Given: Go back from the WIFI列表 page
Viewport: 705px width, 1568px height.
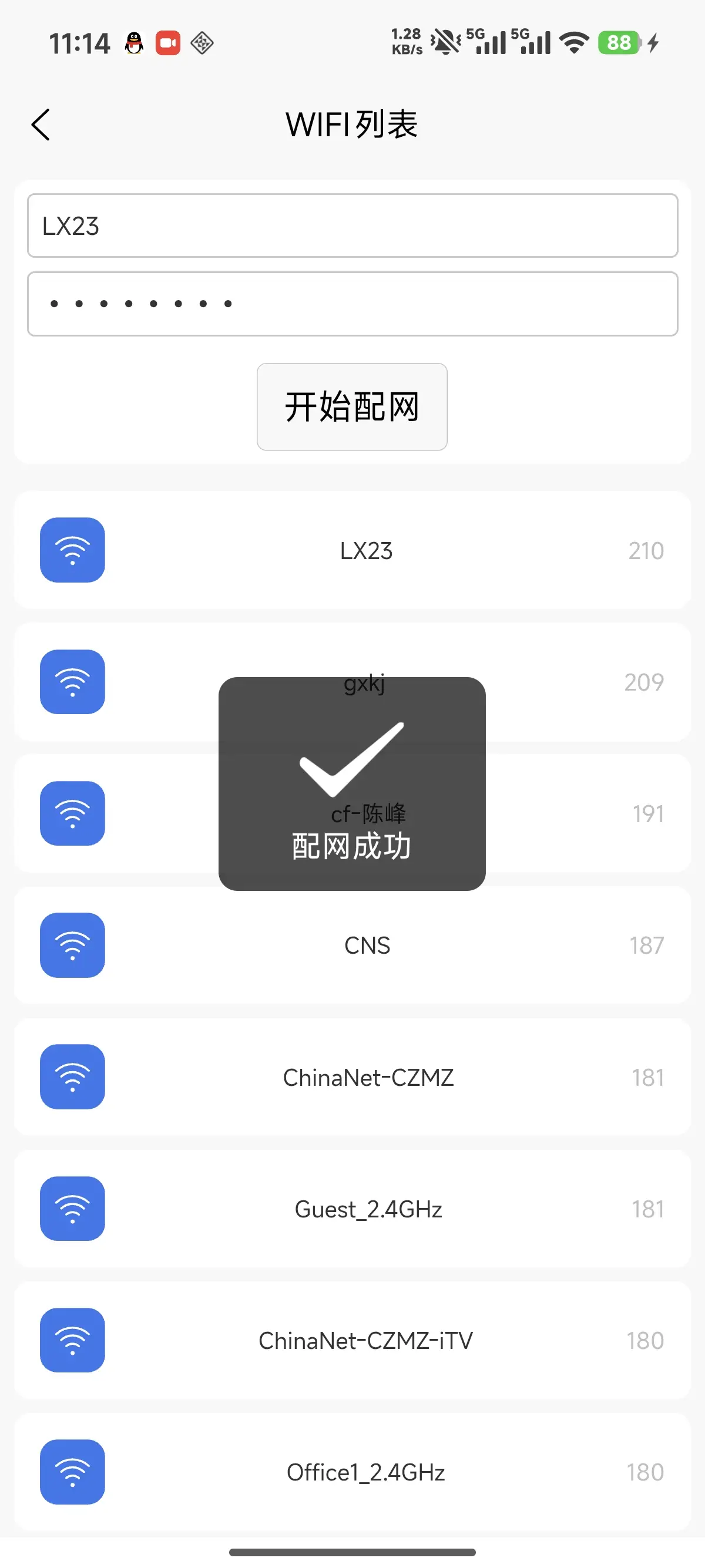Looking at the screenshot, I should 41,126.
